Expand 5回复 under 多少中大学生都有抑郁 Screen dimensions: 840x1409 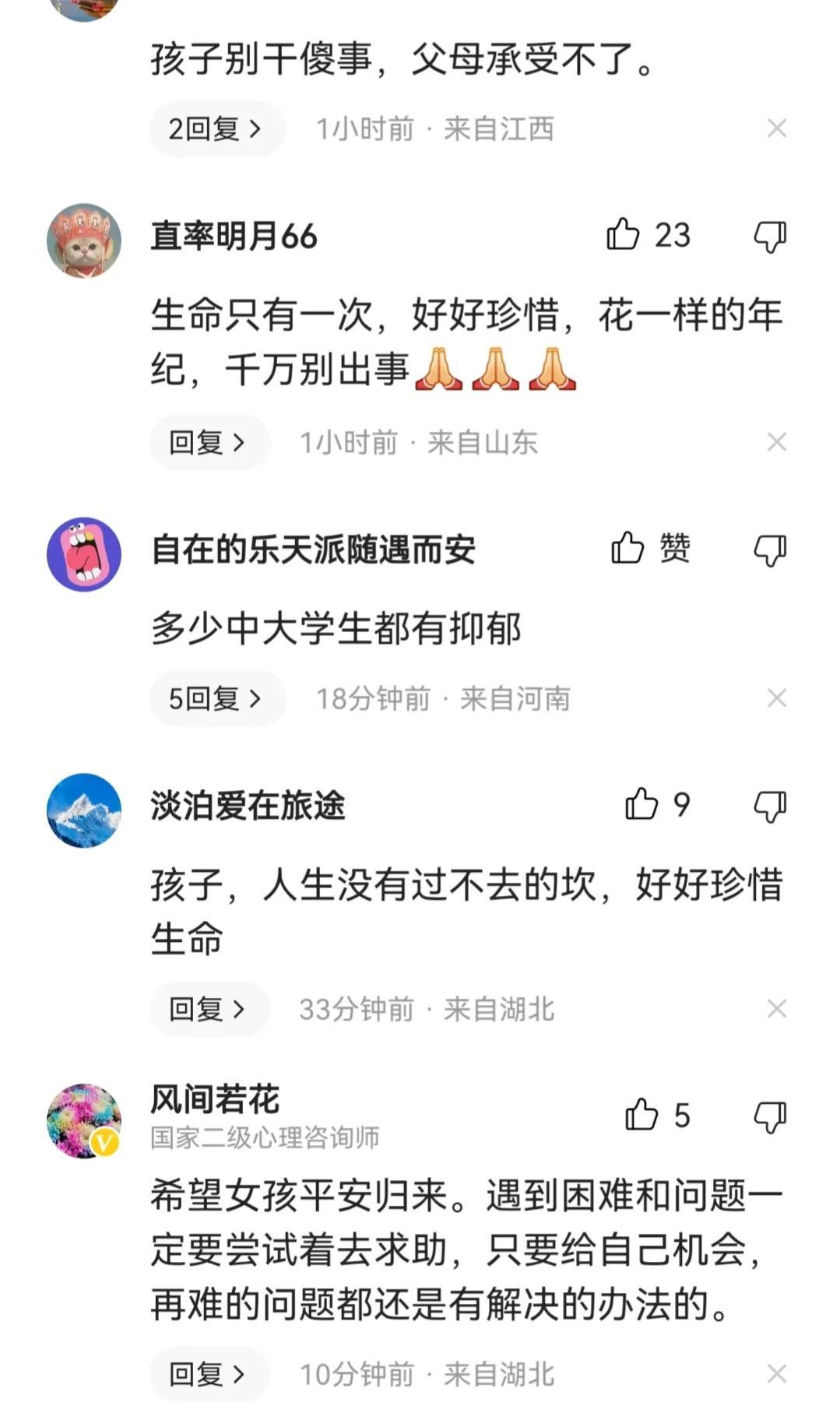pos(216,698)
